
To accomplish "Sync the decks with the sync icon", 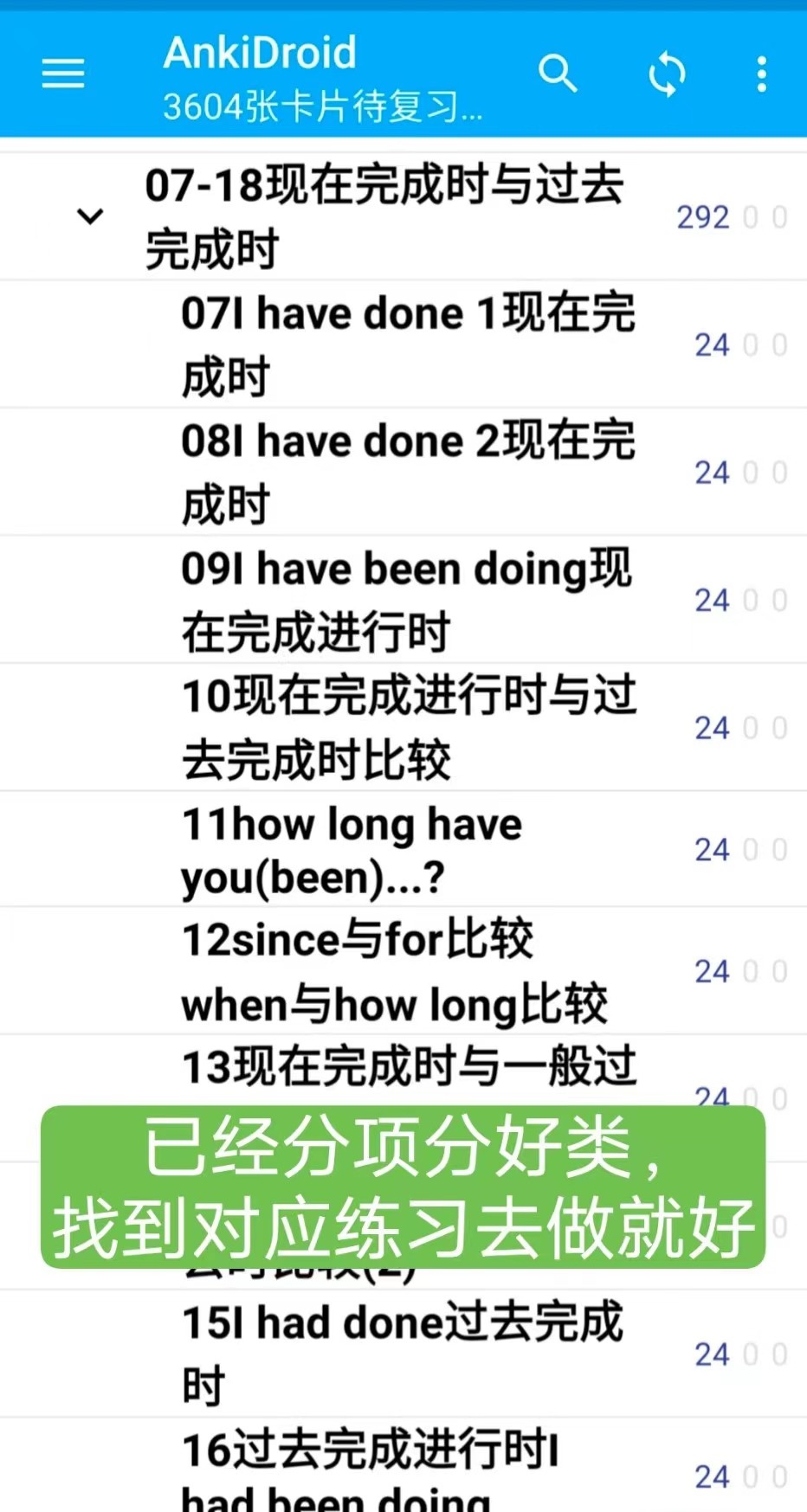I will pos(667,74).
